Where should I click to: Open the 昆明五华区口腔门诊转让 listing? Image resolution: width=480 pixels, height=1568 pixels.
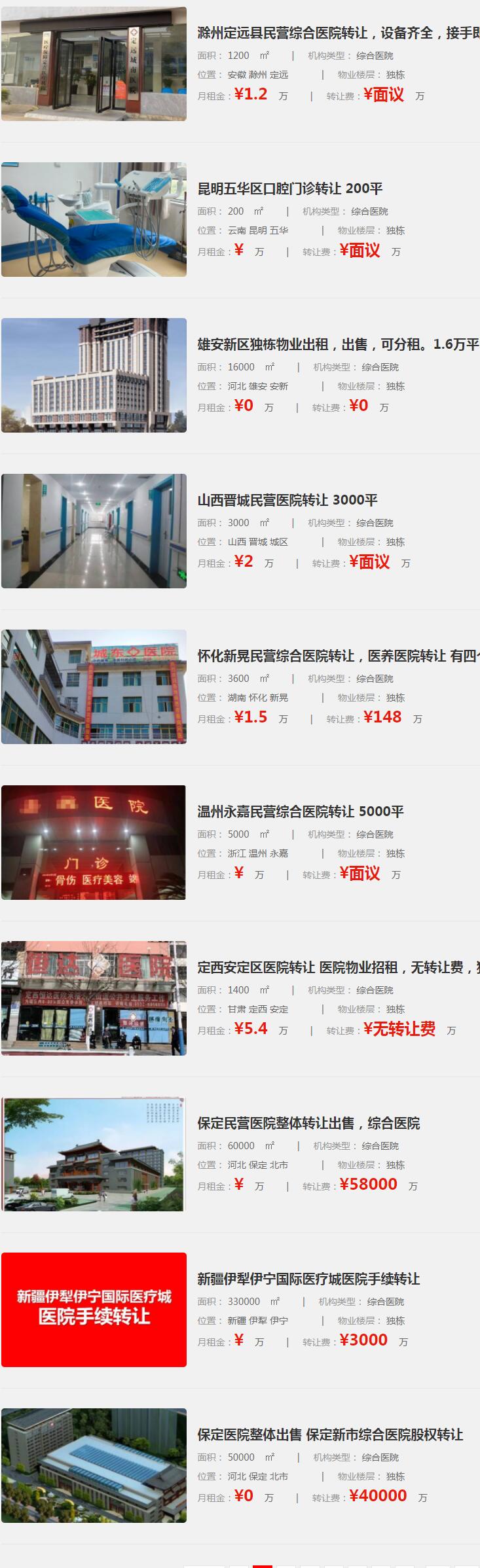point(290,189)
